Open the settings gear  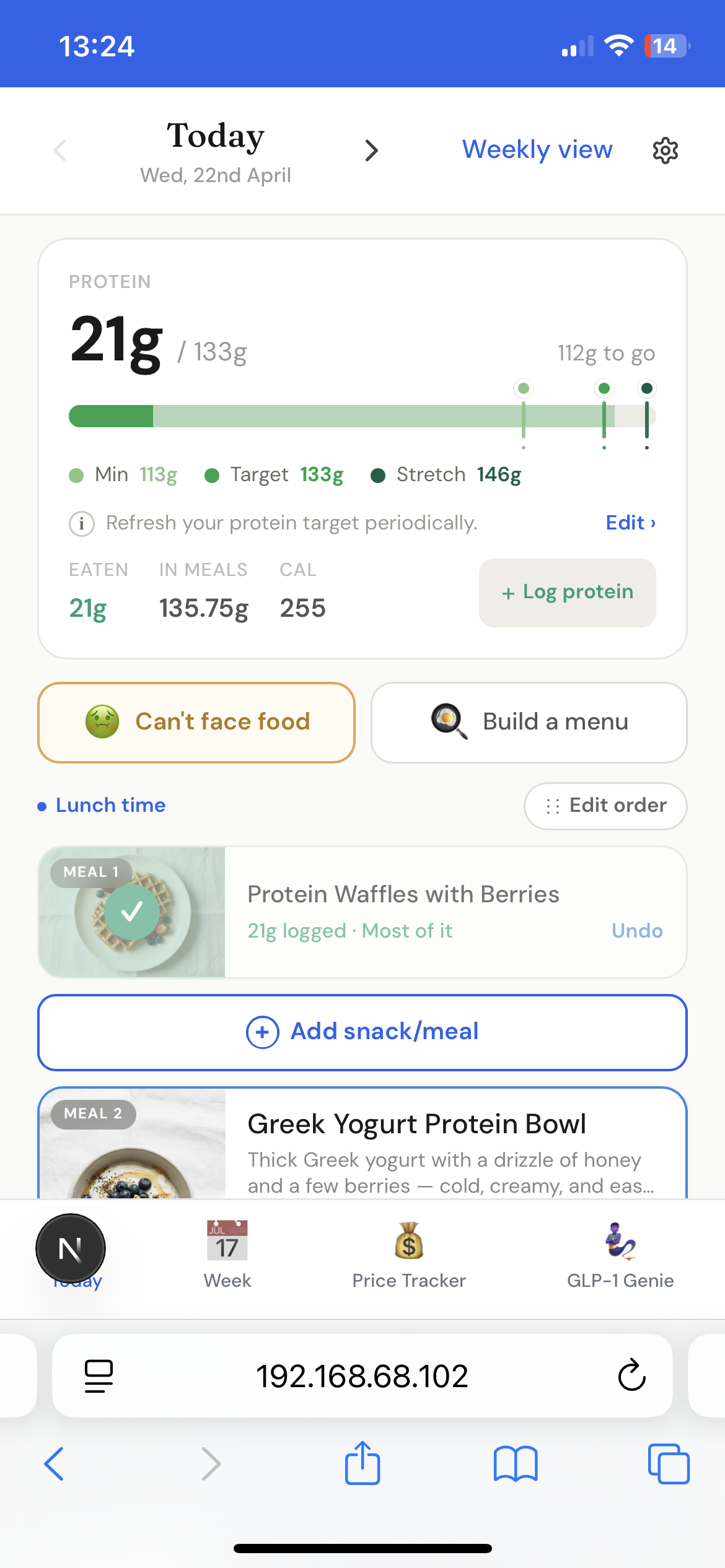coord(665,150)
